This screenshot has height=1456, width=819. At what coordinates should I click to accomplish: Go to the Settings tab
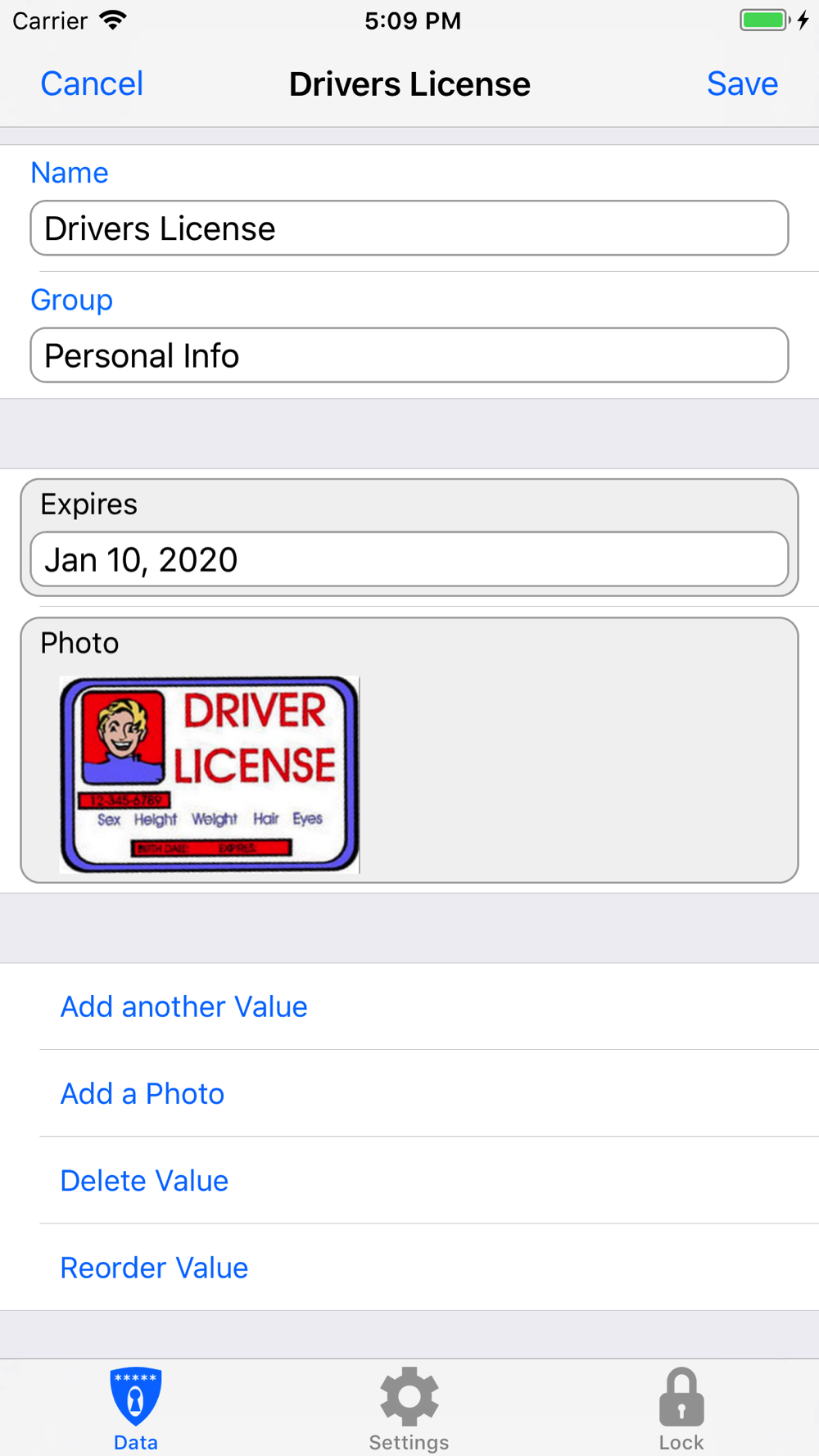point(409,1409)
